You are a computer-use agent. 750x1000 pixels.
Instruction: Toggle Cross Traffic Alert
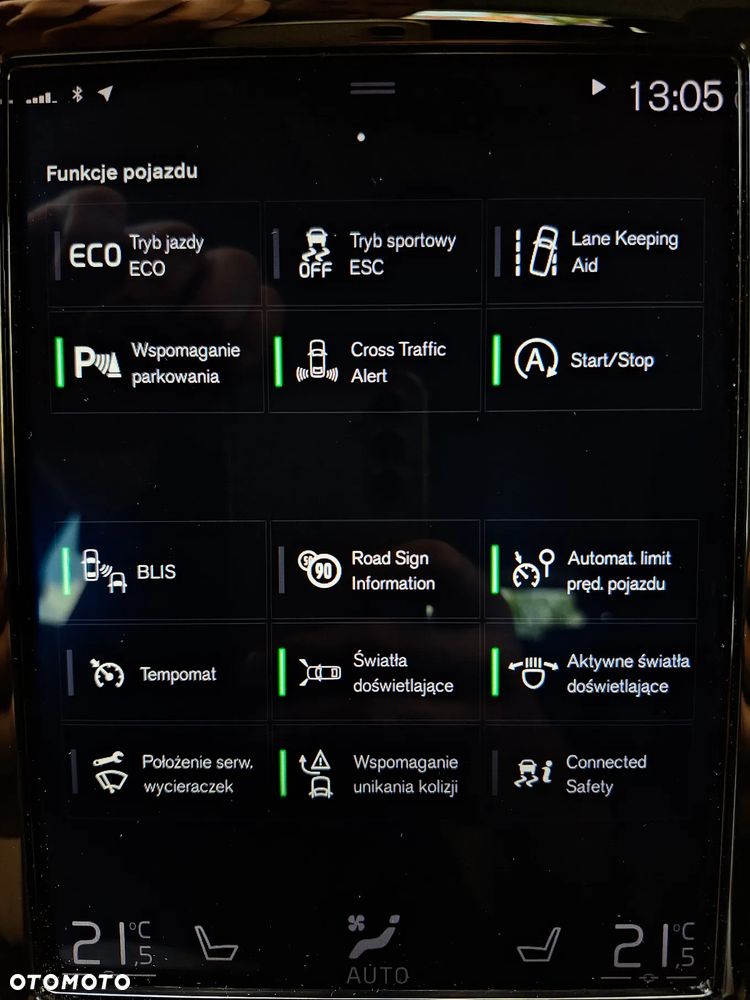(374, 362)
